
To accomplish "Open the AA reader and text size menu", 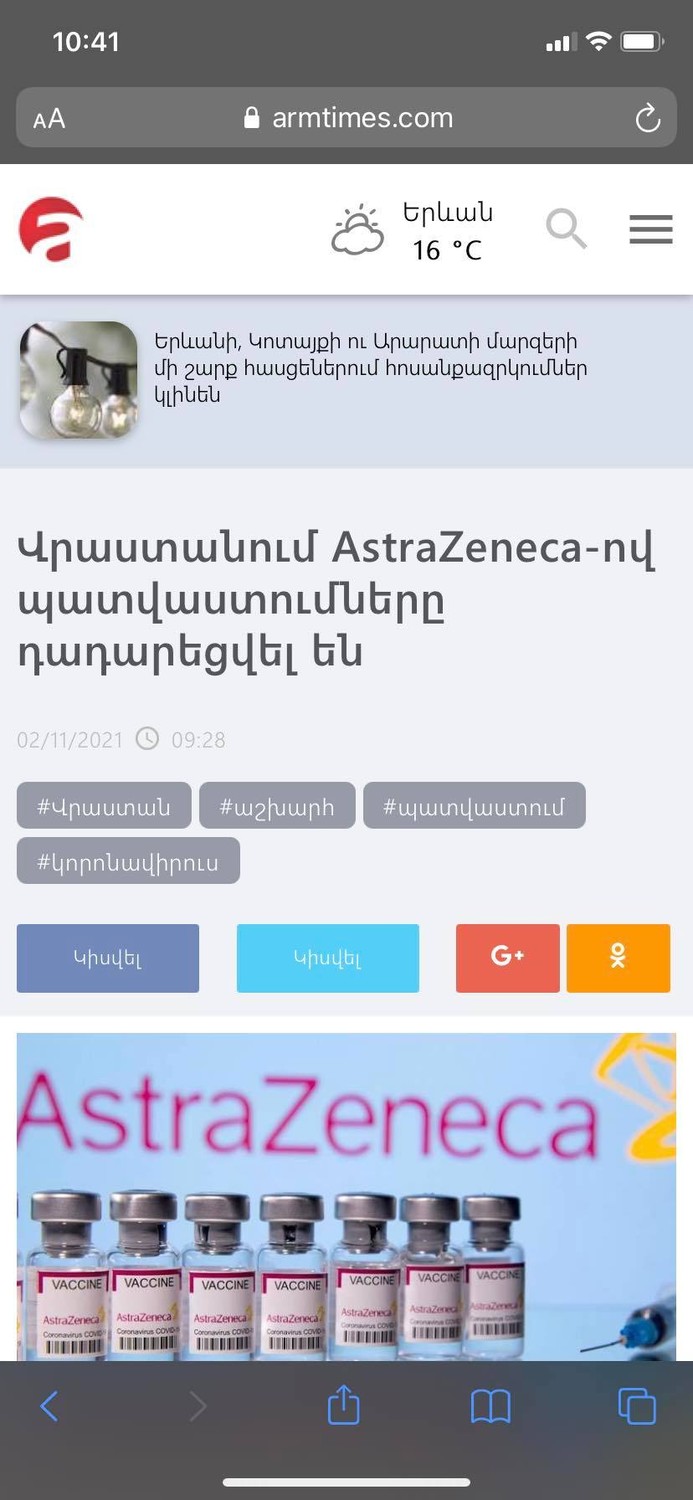I will pyautogui.click(x=49, y=119).
